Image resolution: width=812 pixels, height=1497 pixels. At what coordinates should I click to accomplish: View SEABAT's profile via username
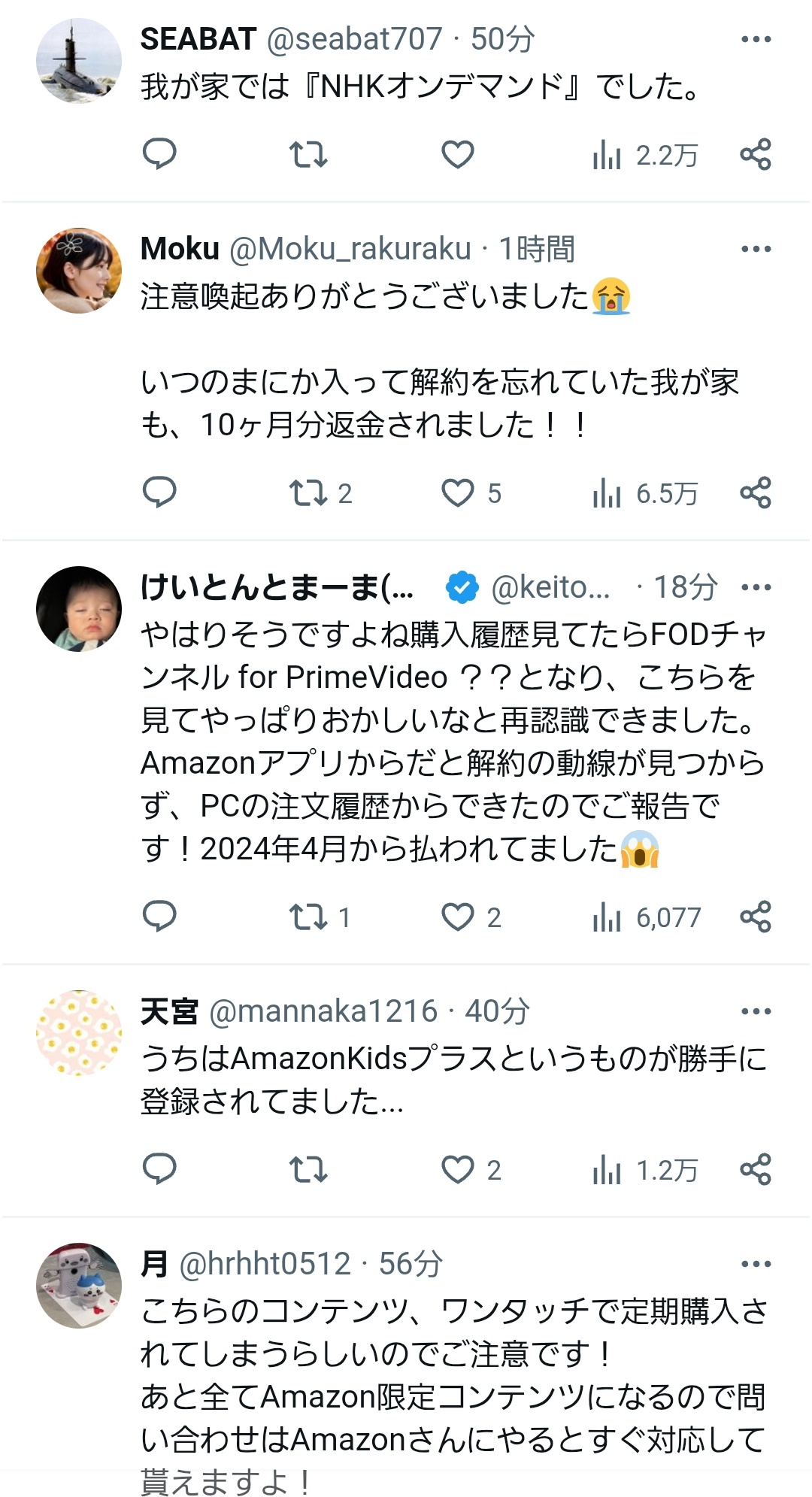tap(354, 39)
